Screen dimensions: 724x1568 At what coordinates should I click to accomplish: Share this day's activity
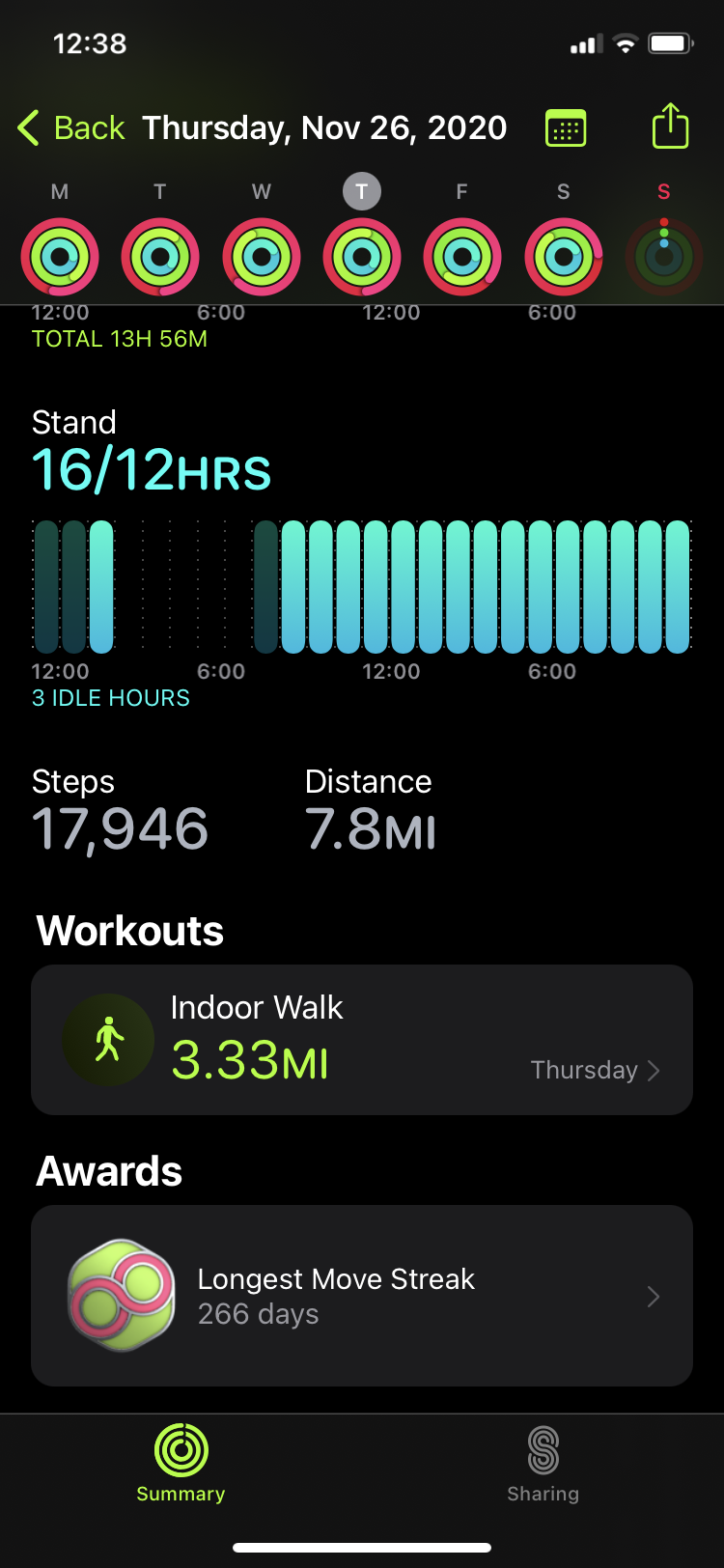point(670,126)
